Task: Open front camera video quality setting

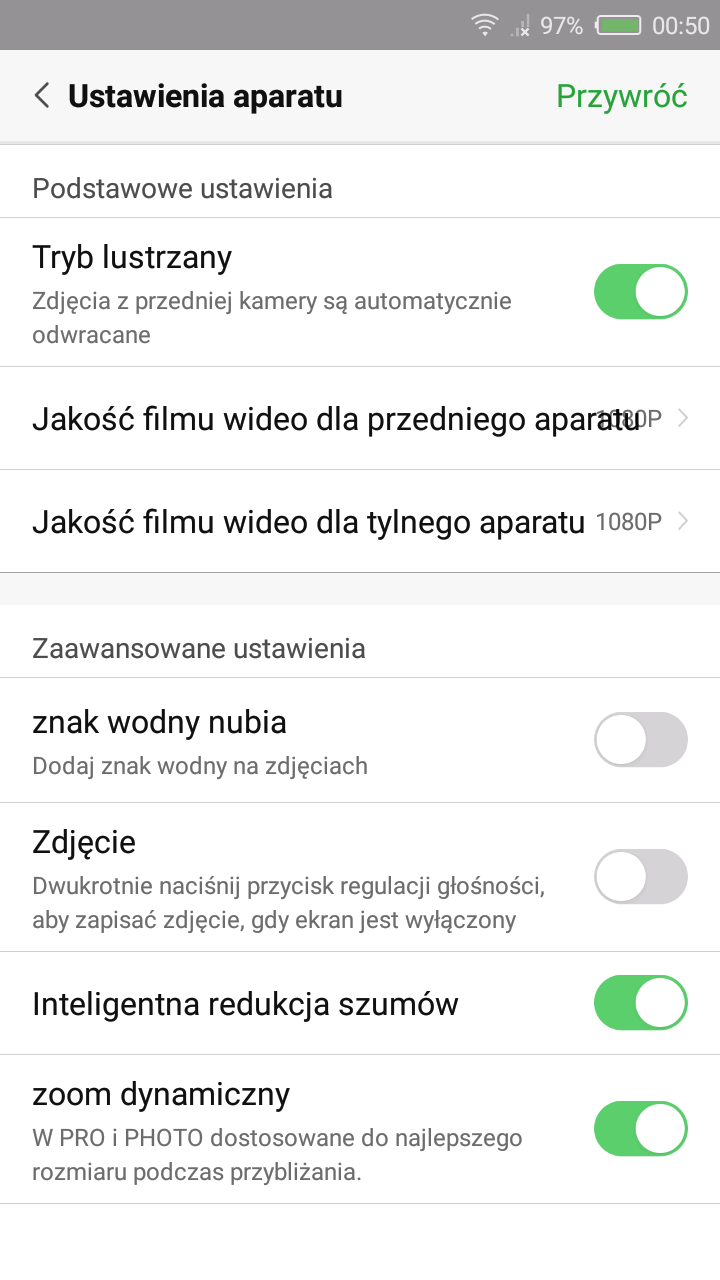Action: [x=360, y=418]
